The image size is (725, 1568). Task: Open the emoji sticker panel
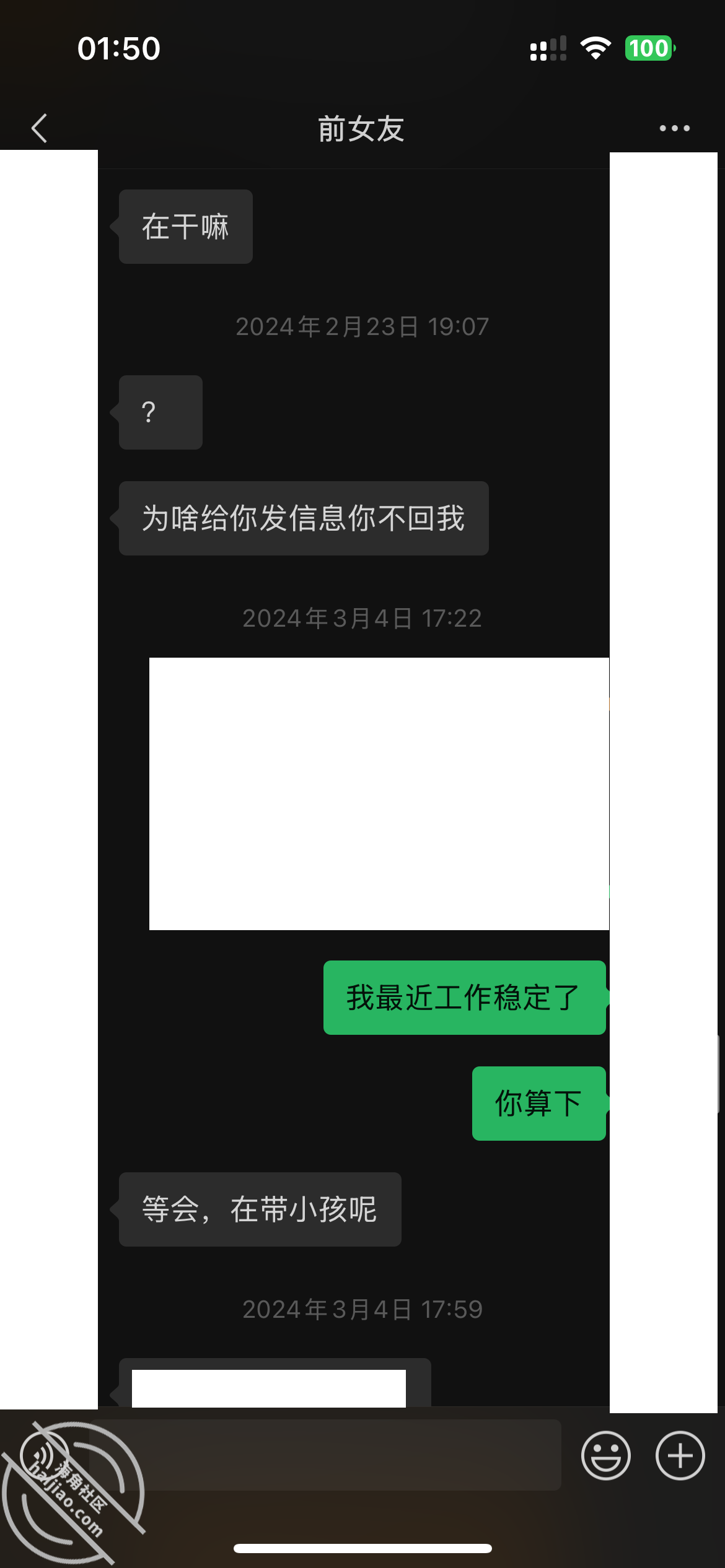point(605,1455)
